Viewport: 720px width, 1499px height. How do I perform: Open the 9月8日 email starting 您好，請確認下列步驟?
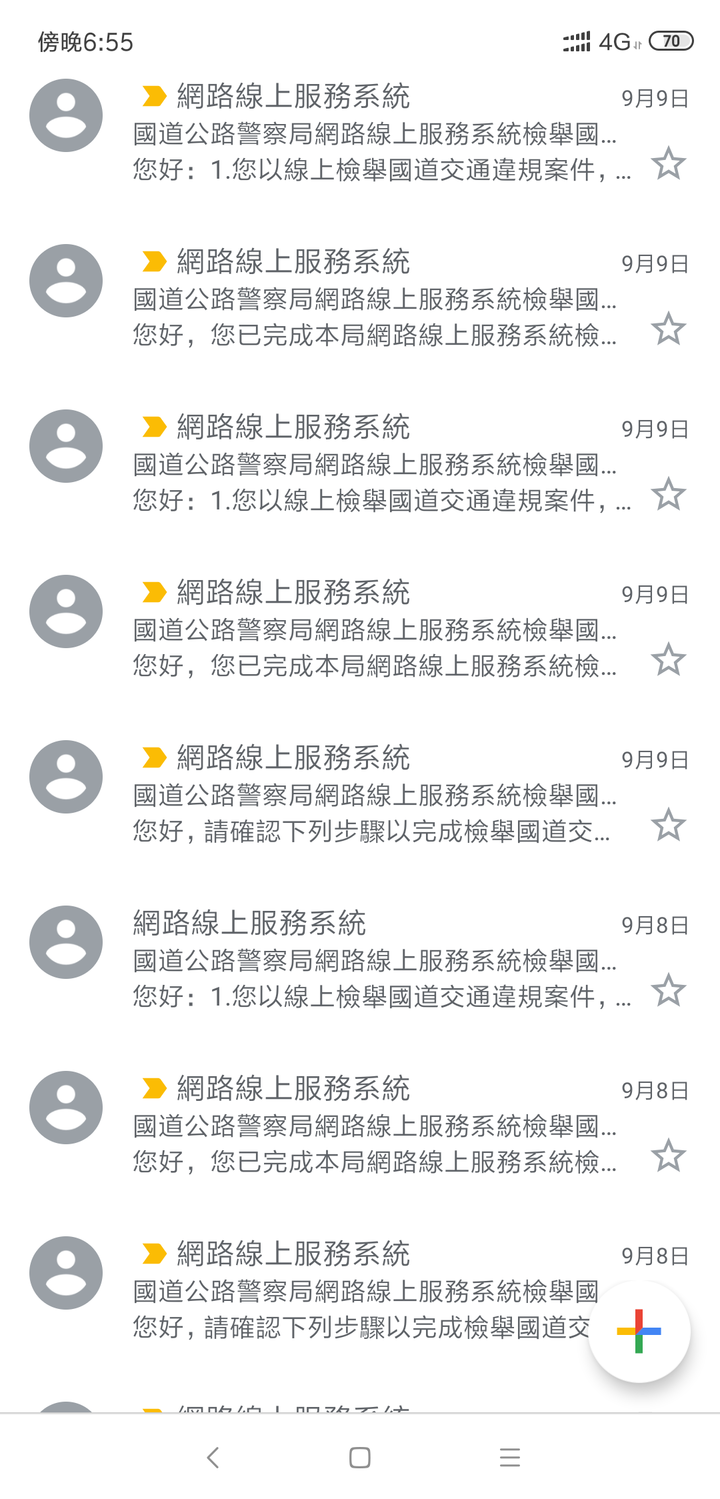[x=360, y=1291]
